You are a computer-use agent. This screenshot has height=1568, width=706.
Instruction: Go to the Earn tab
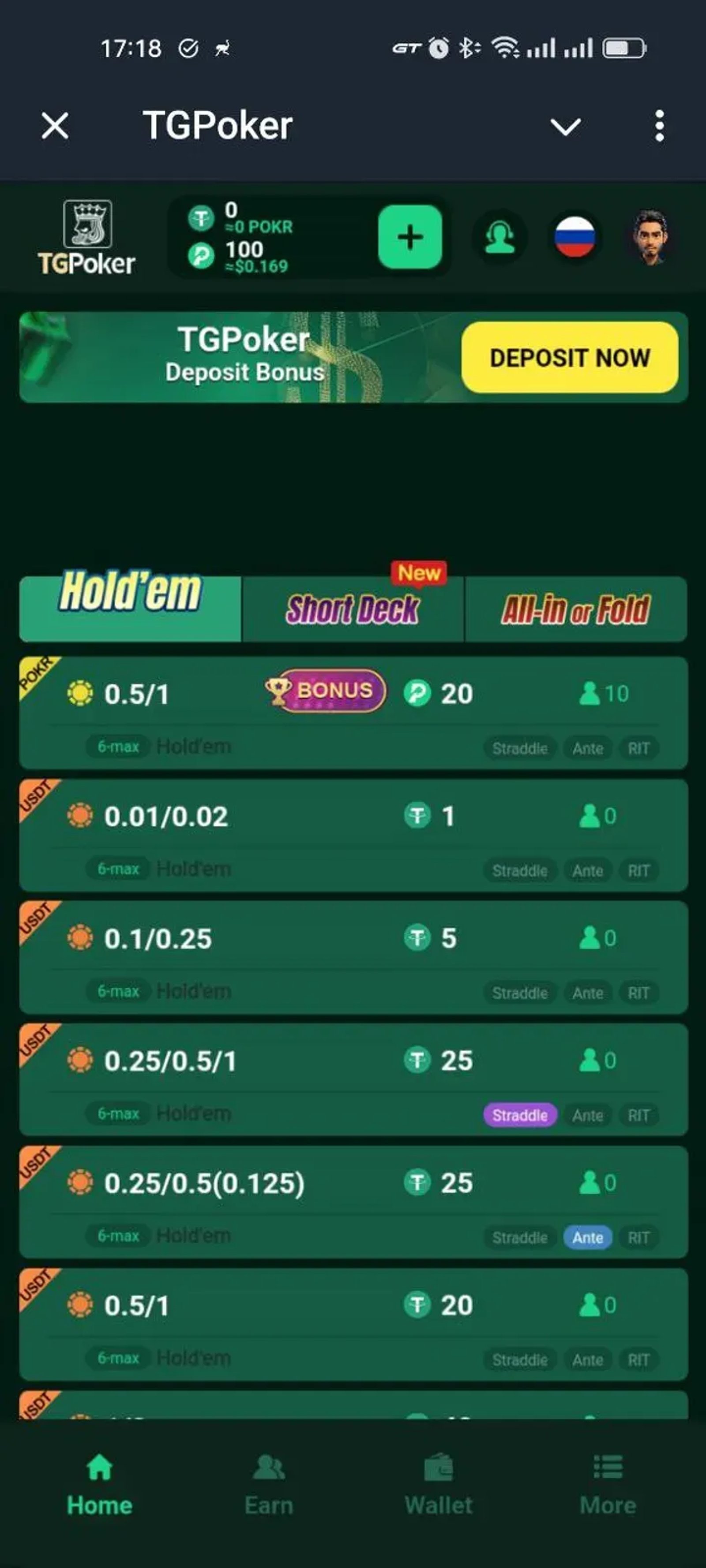pos(269,1485)
